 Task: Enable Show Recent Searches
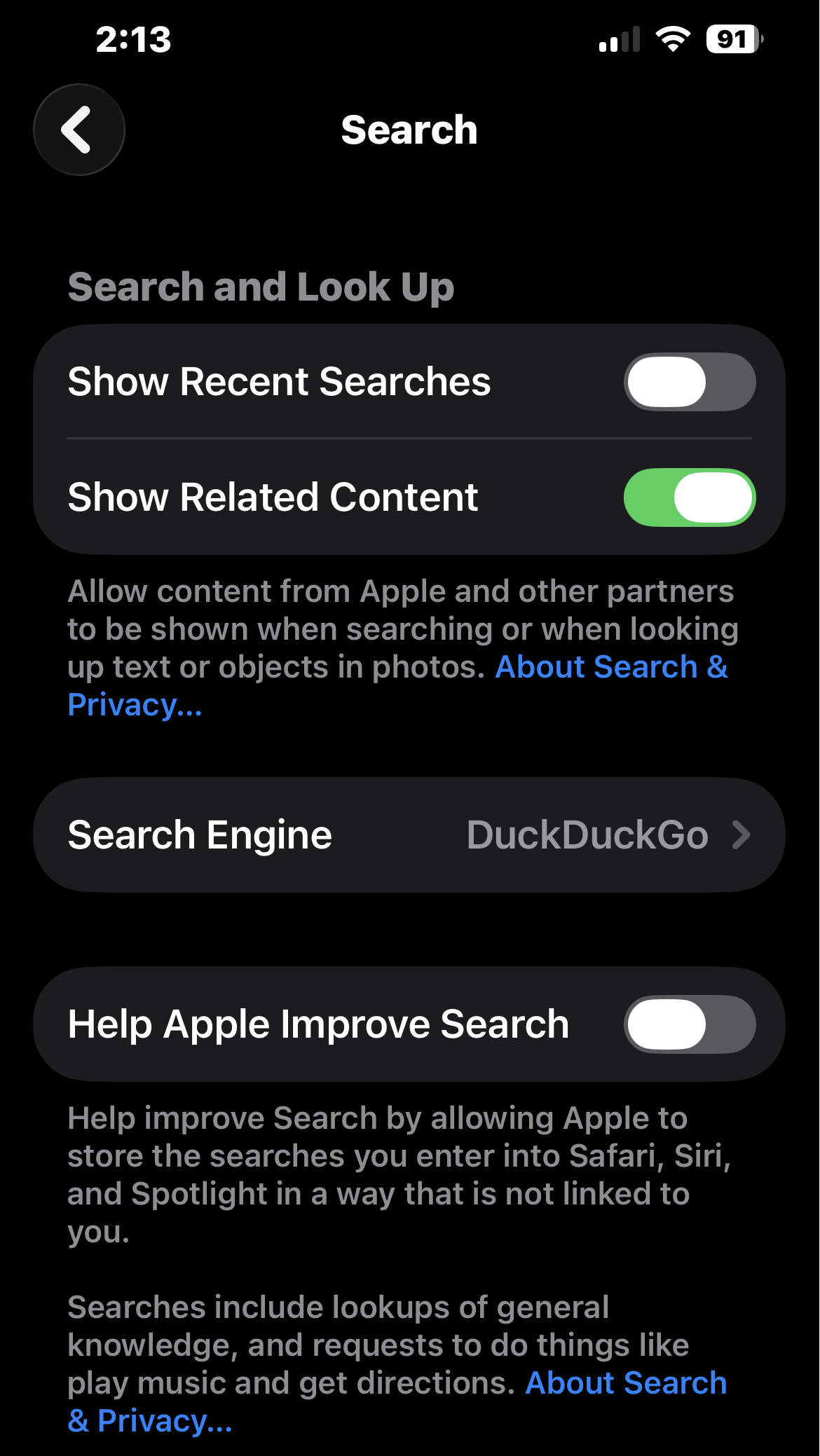689,382
